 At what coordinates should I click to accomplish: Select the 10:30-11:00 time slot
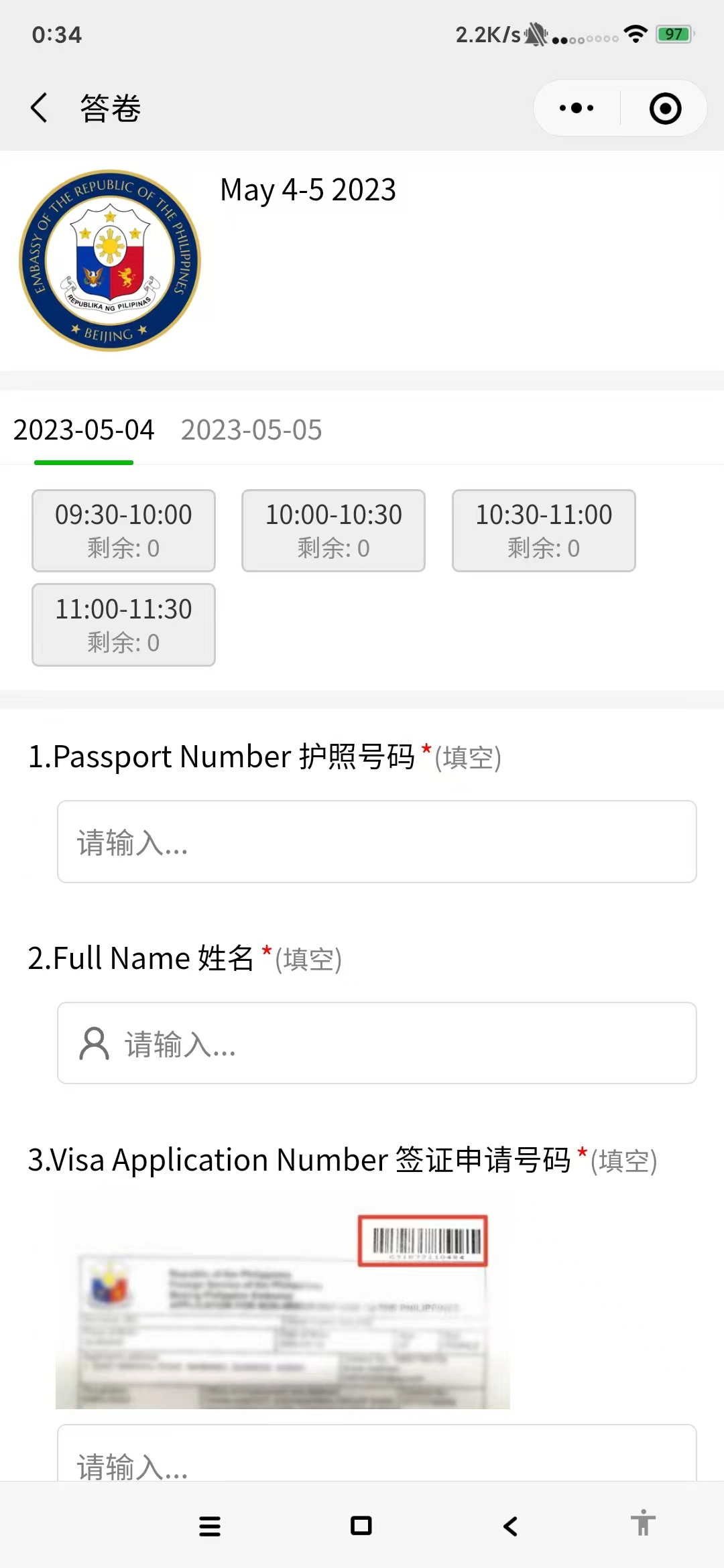pyautogui.click(x=544, y=531)
